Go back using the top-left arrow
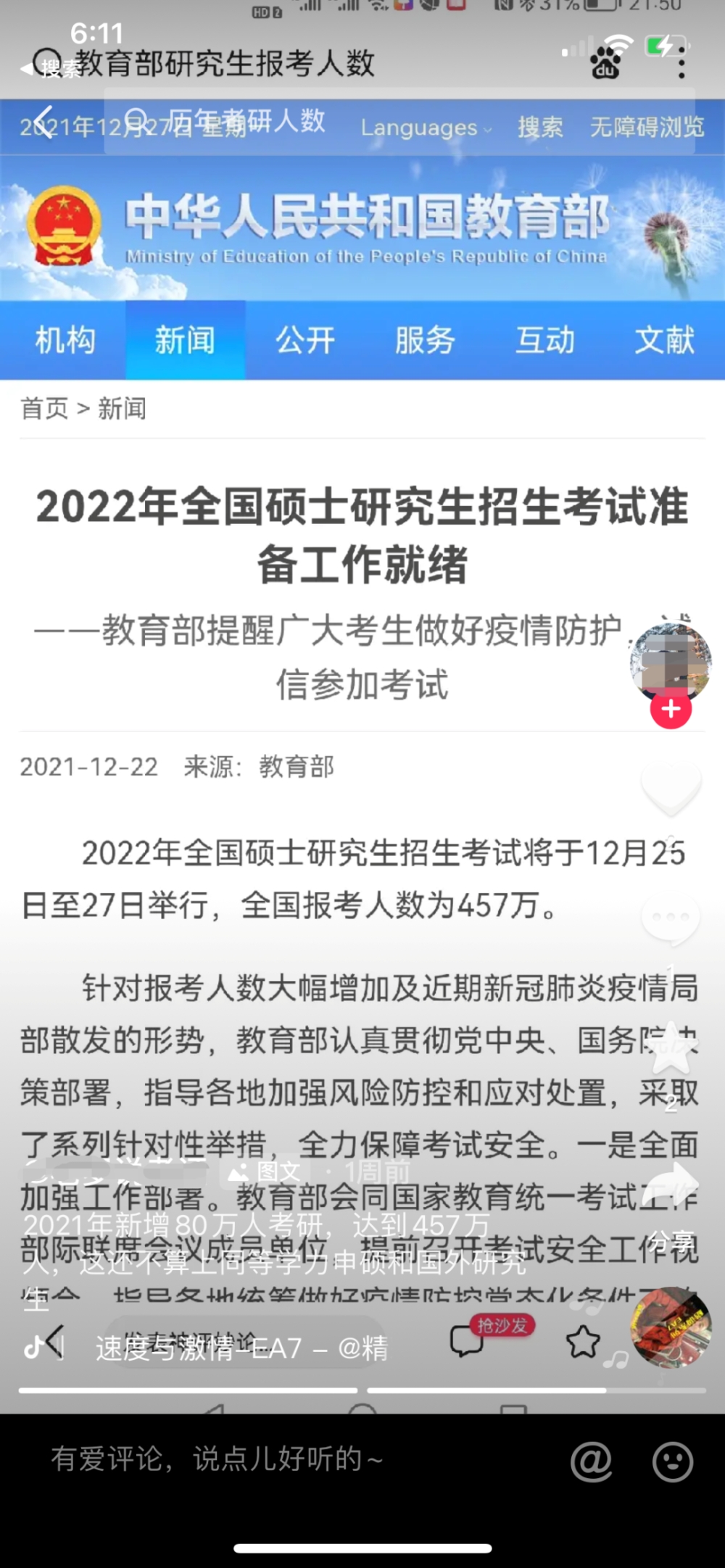Viewport: 725px width, 1568px height. 42,122
